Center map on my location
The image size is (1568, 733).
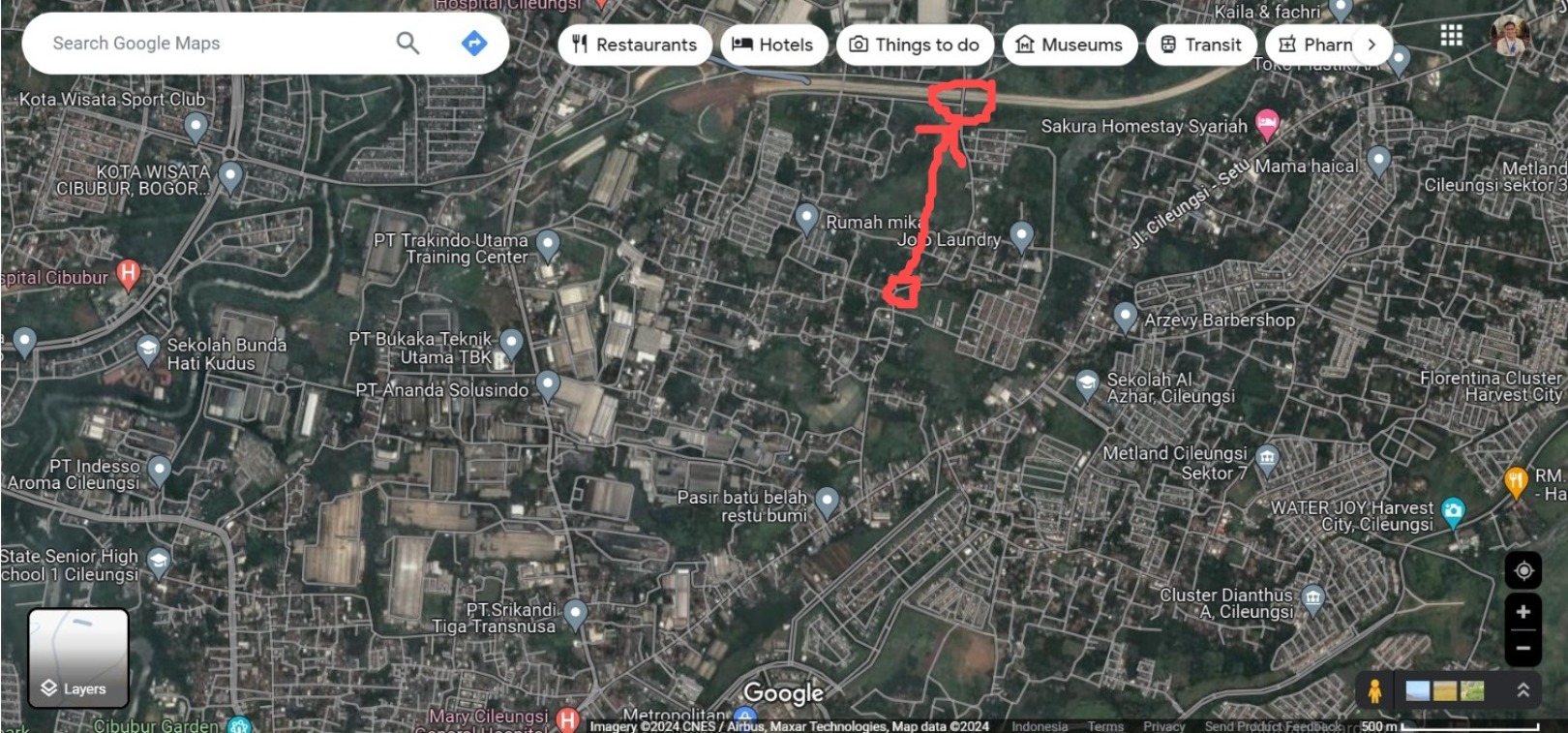(x=1523, y=570)
